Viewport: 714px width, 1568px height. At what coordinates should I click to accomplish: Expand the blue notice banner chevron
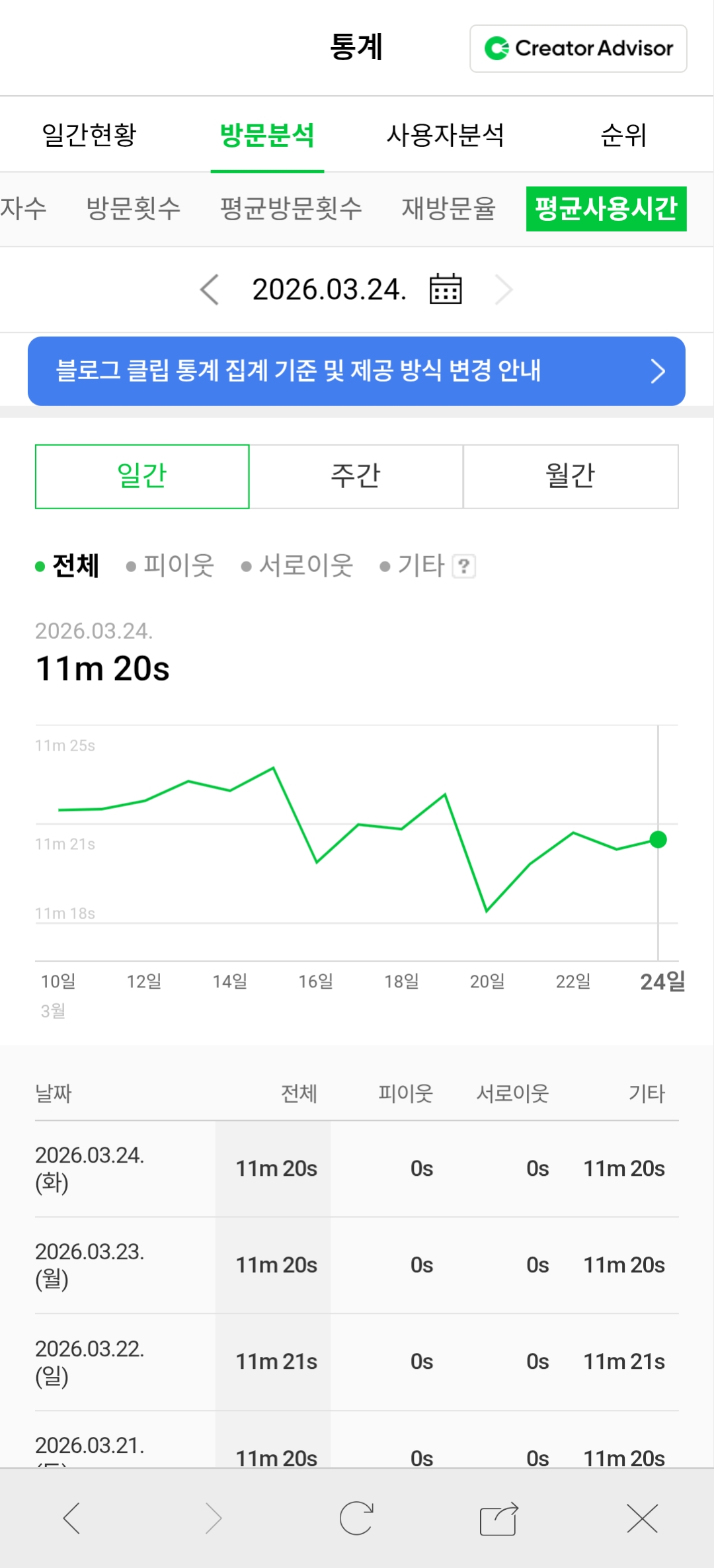tap(658, 371)
